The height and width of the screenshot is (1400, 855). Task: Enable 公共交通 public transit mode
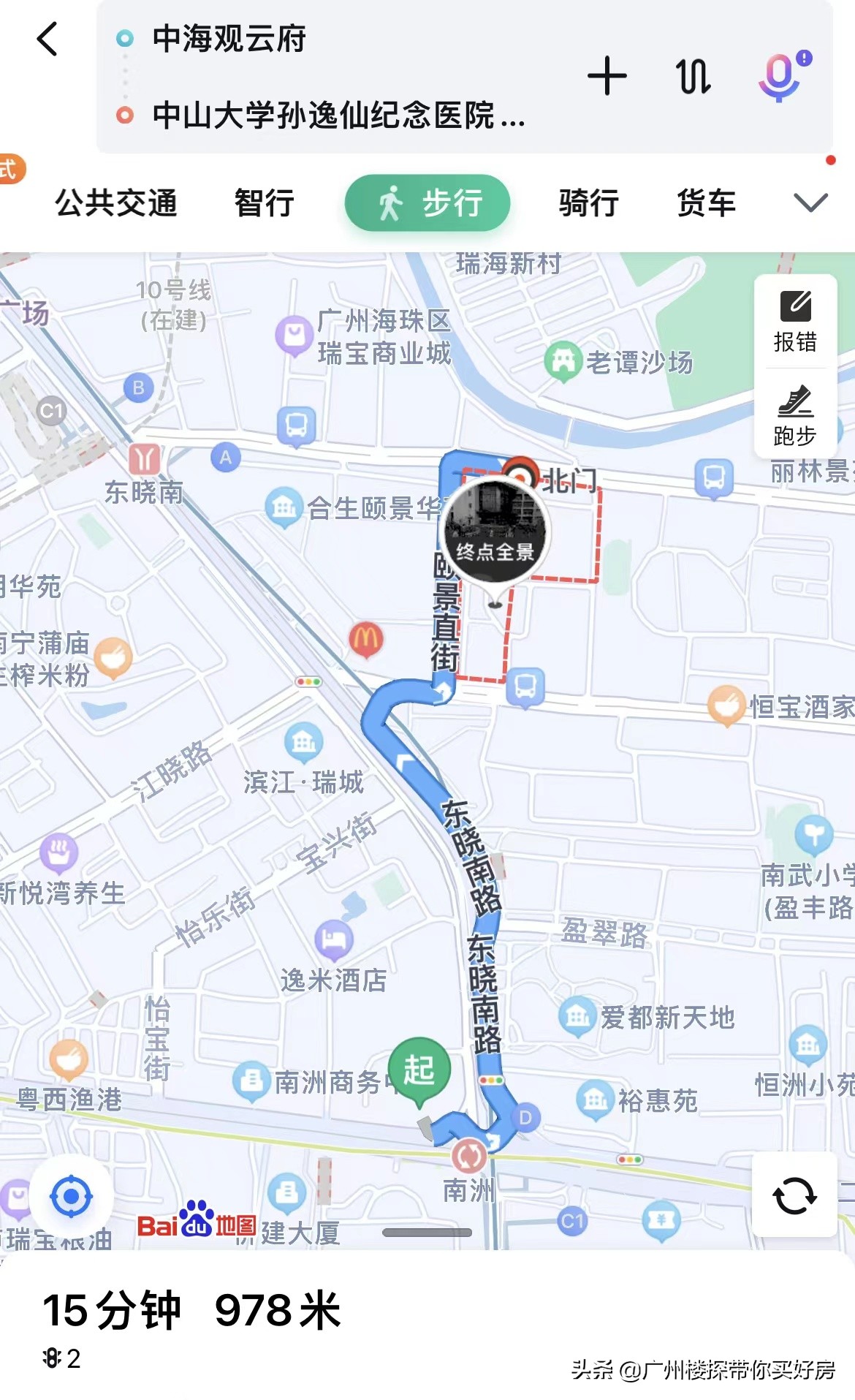pyautogui.click(x=117, y=205)
